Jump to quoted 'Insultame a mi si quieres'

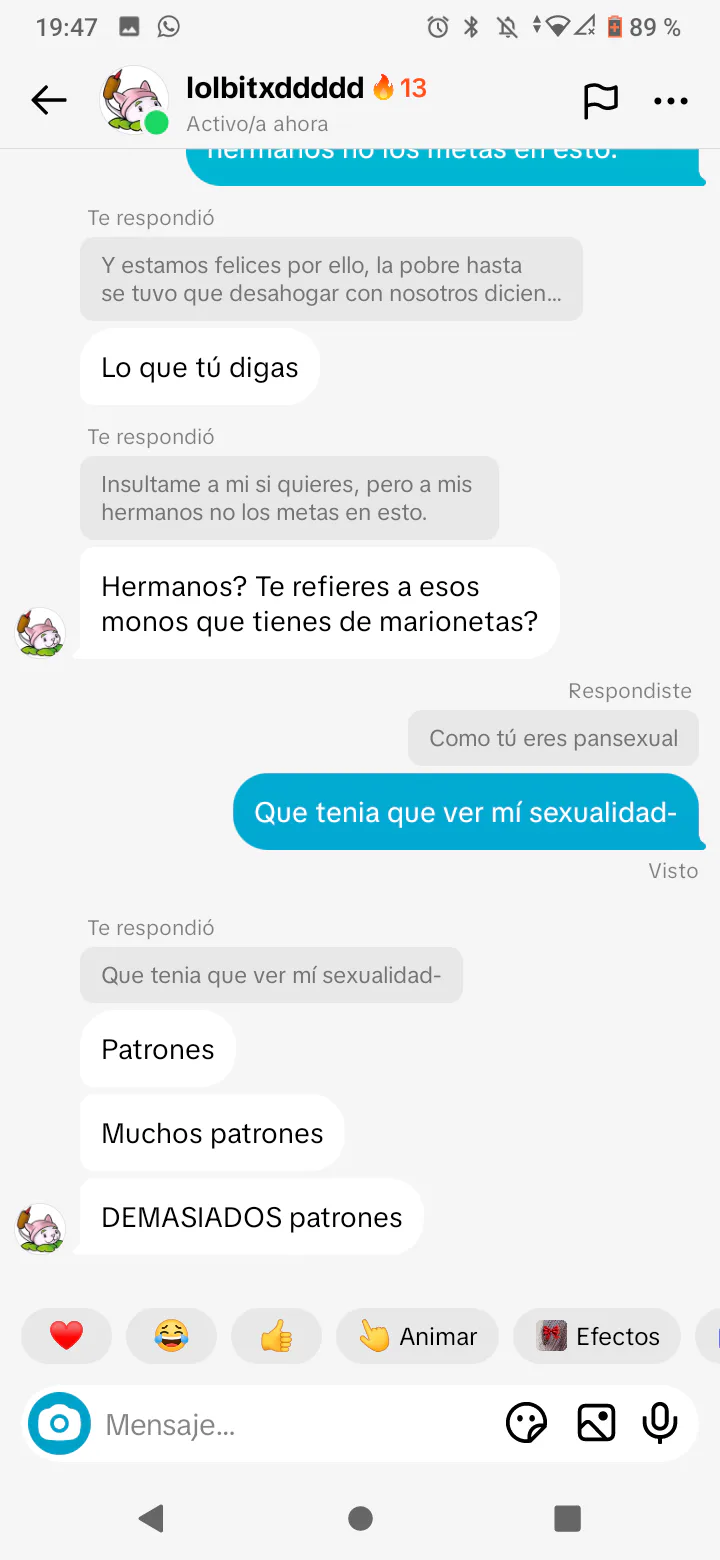click(289, 498)
